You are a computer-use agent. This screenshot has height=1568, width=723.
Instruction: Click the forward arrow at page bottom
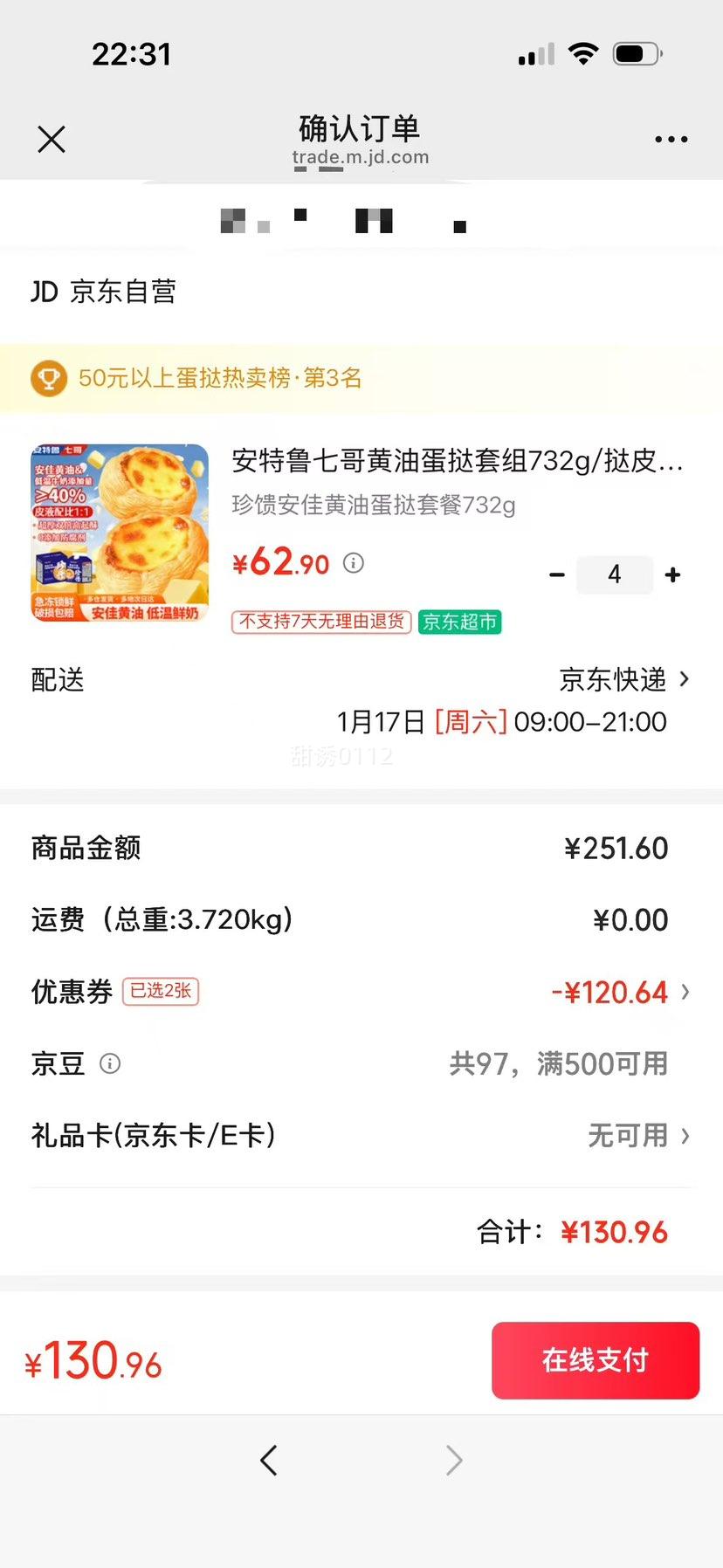[x=453, y=1460]
